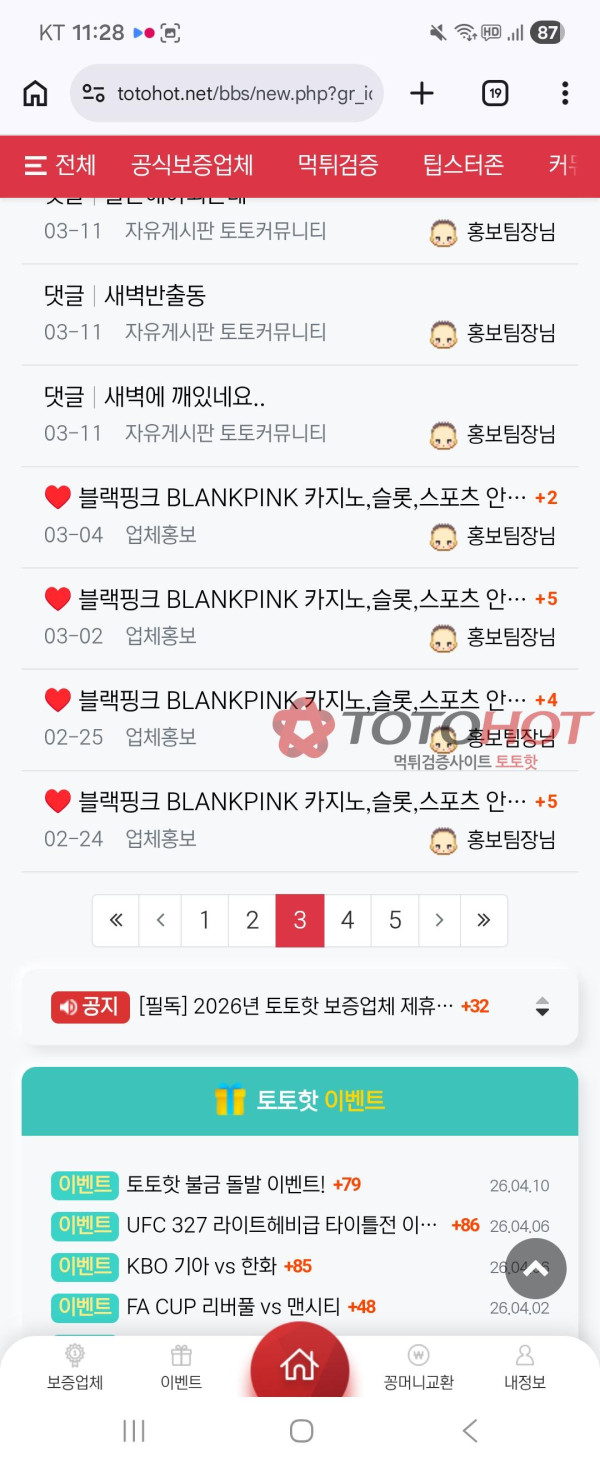Go to page 4 of results

coord(347,920)
